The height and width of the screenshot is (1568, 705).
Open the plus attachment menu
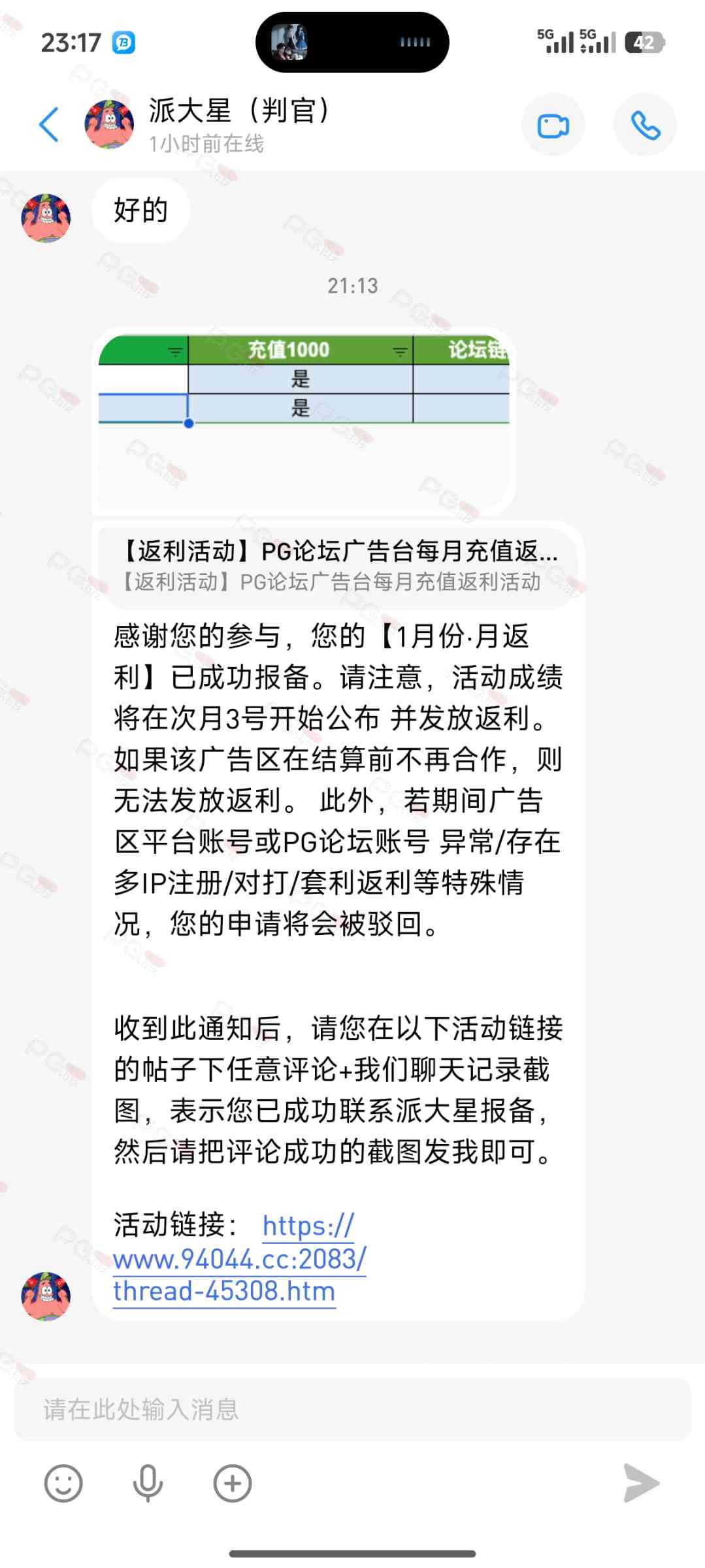(x=233, y=1483)
